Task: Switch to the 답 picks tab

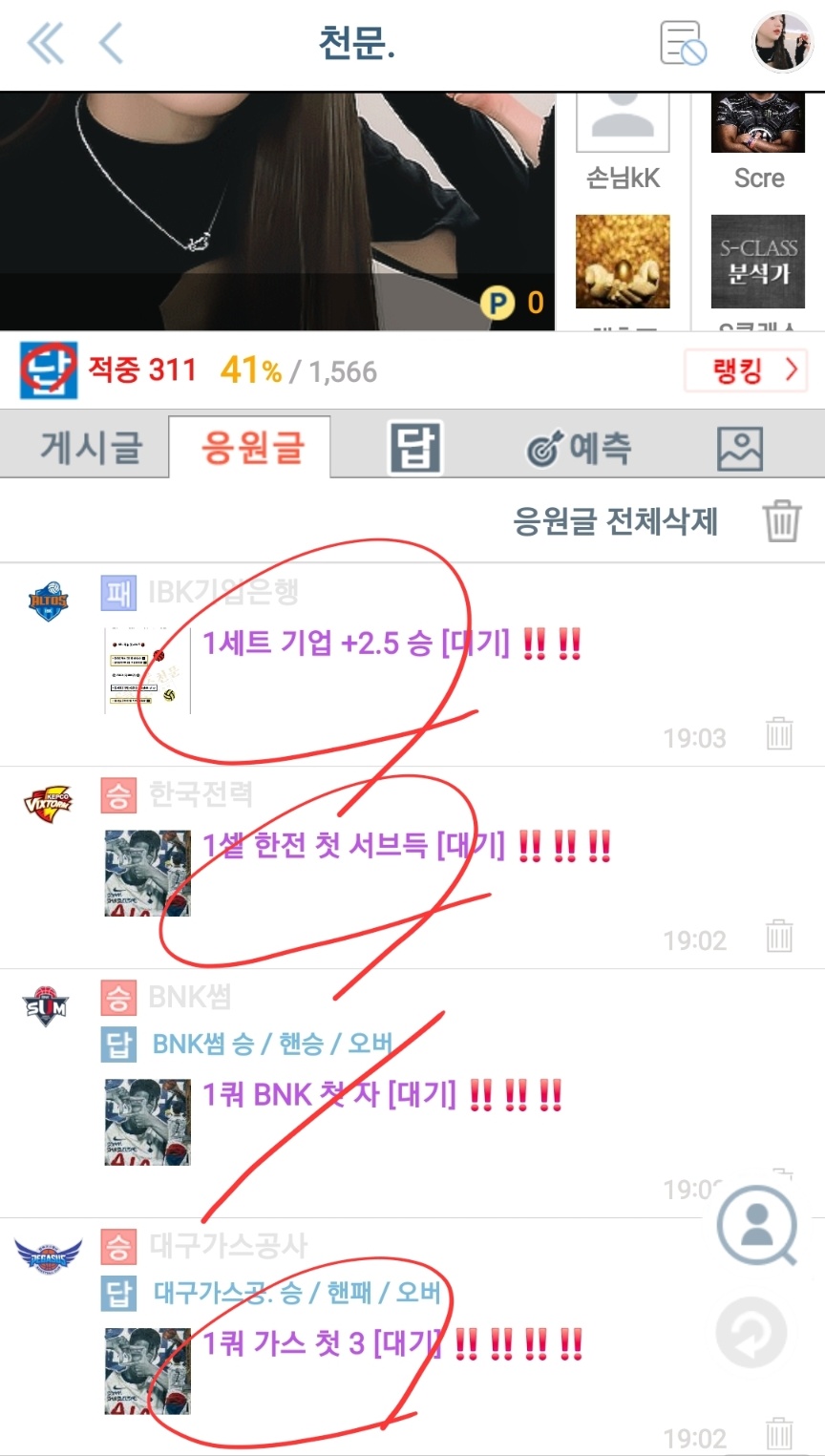Action: pyautogui.click(x=415, y=447)
